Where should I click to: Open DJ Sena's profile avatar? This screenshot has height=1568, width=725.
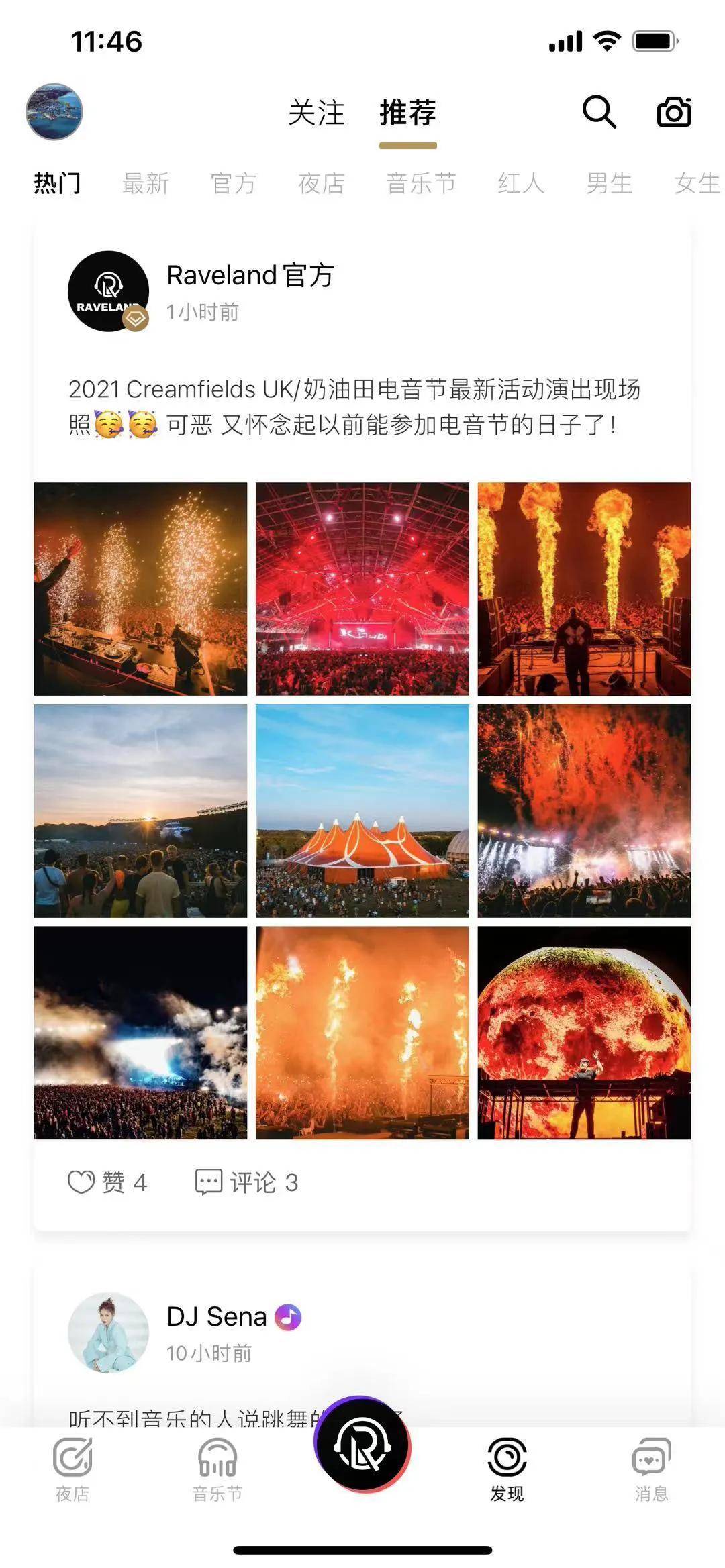point(108,1332)
